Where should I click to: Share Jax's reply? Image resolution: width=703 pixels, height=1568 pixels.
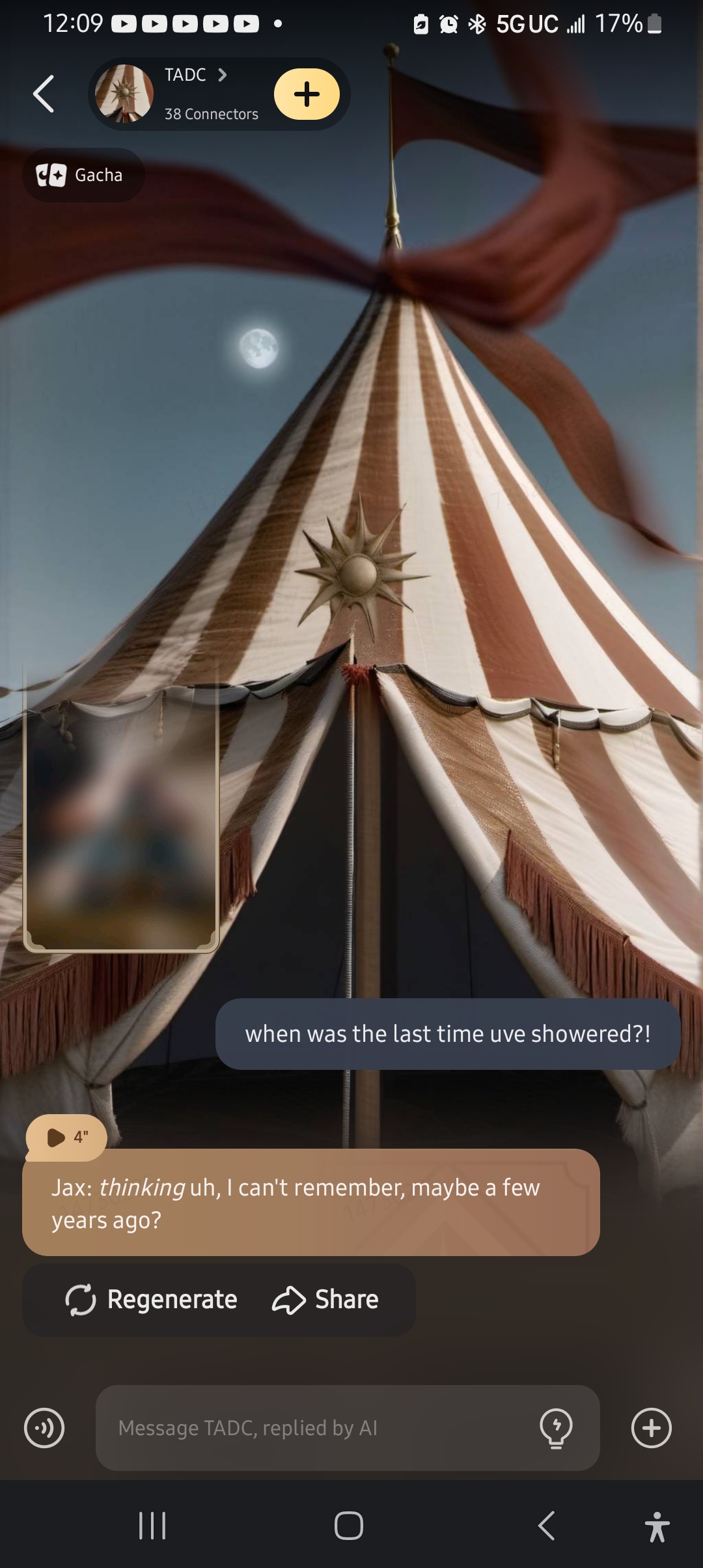click(x=325, y=1300)
